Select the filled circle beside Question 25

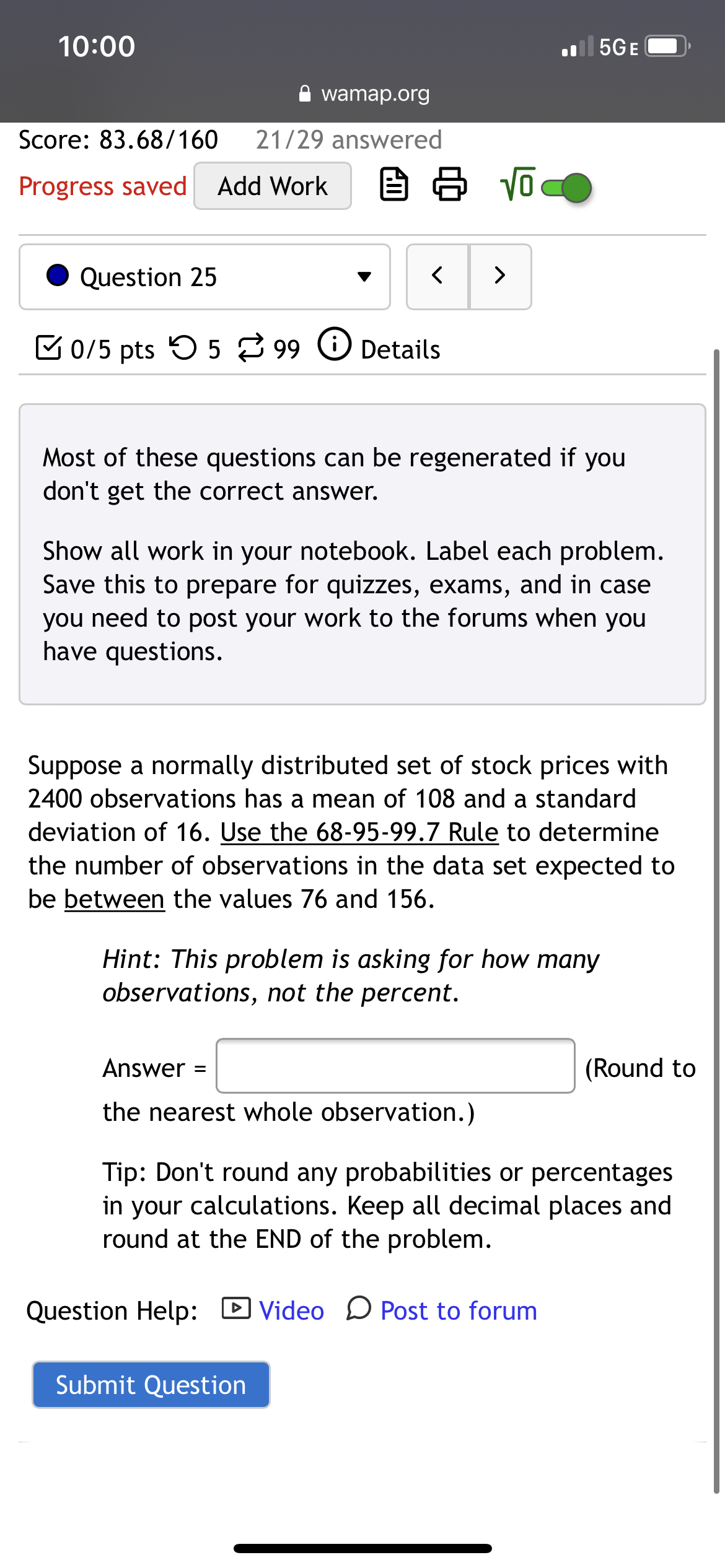59,277
